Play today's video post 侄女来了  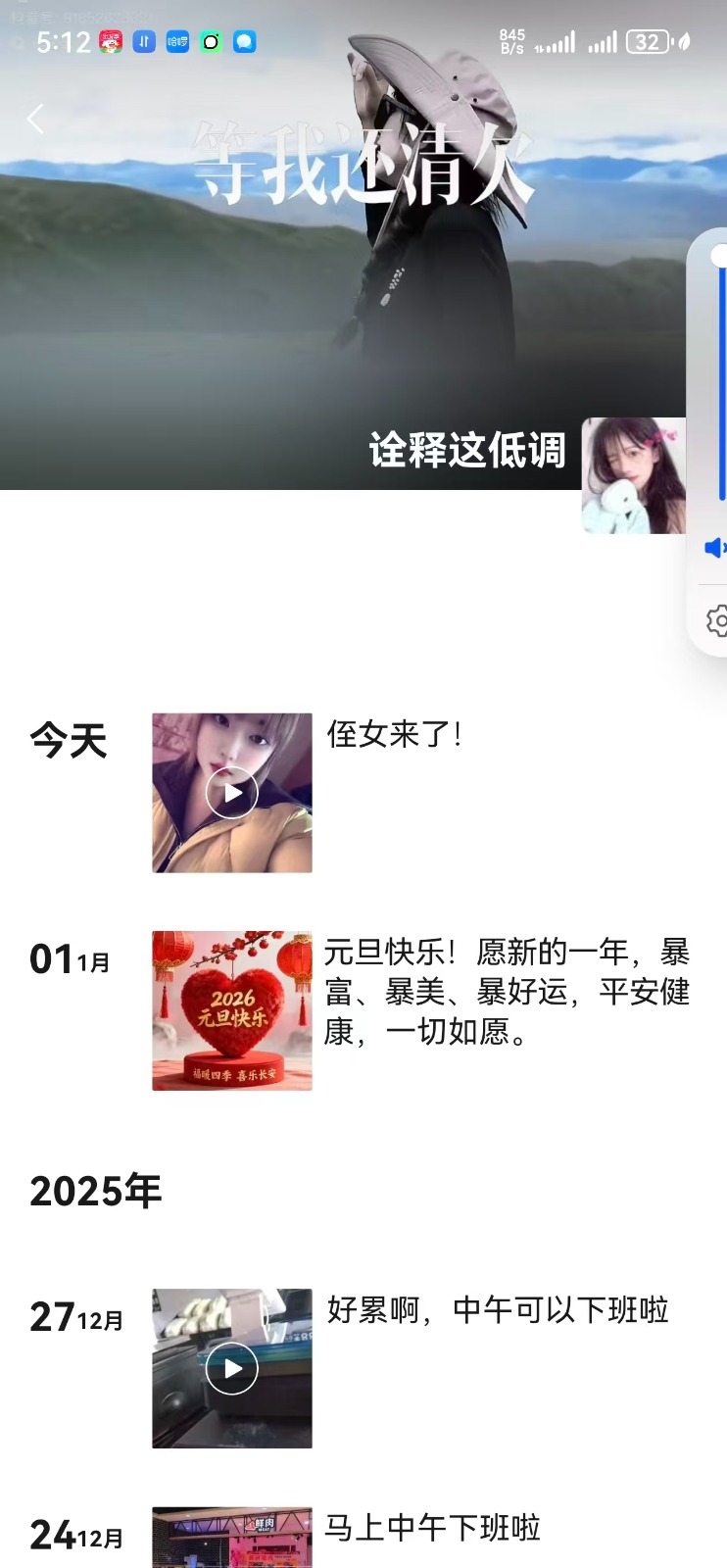tap(232, 793)
